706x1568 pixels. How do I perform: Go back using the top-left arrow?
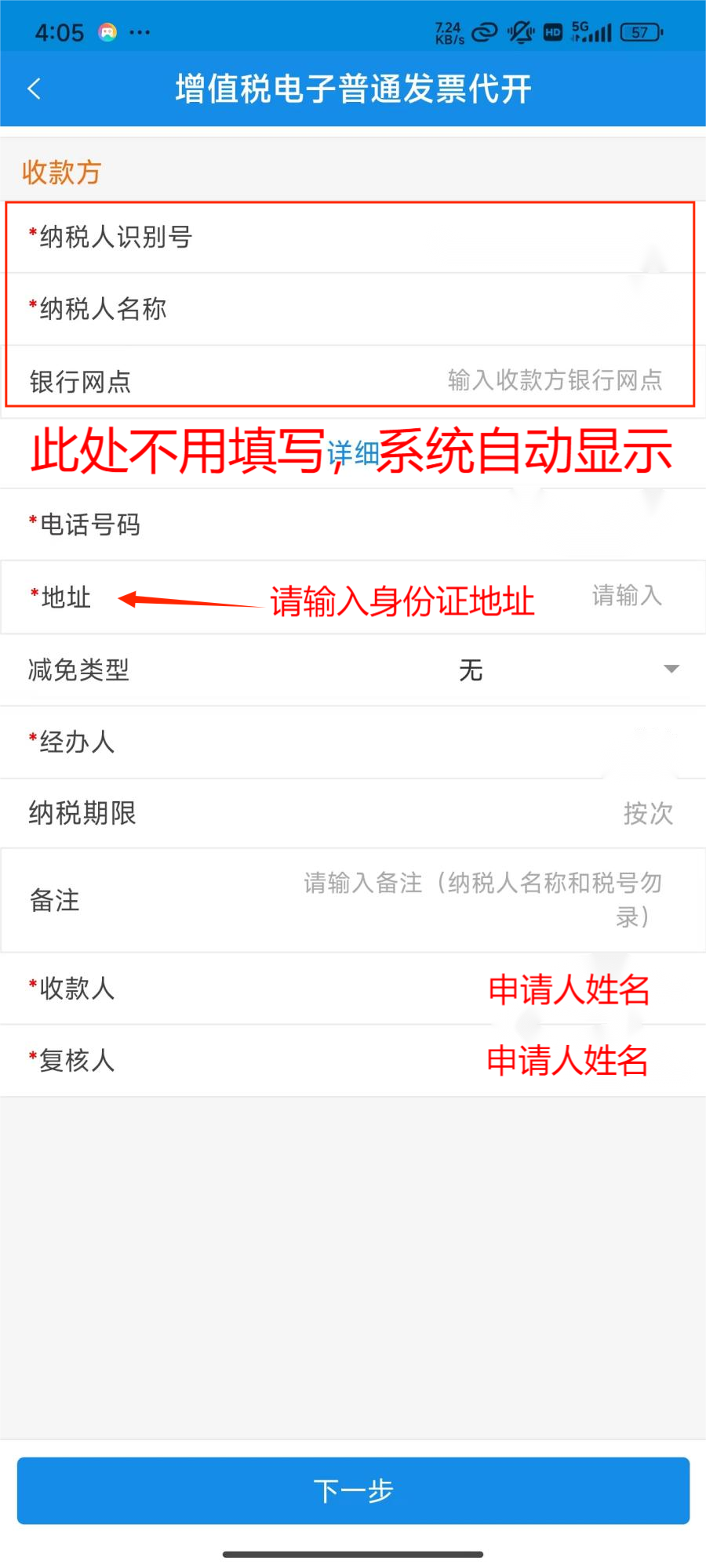click(34, 89)
